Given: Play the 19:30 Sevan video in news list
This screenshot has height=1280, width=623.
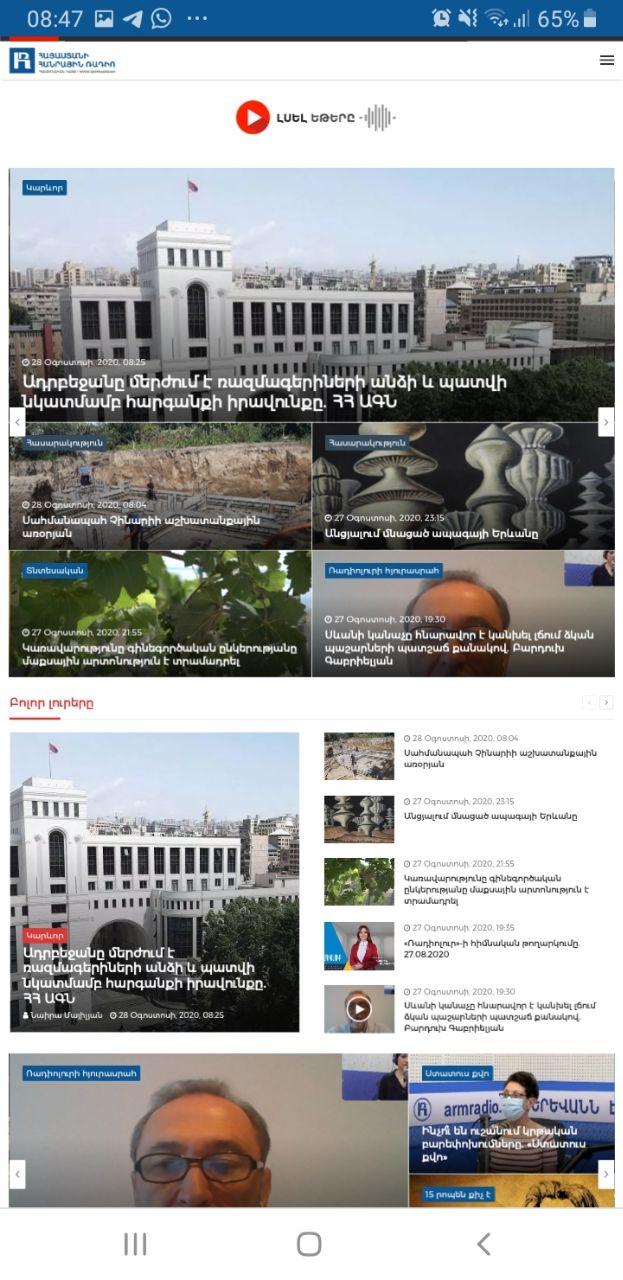Looking at the screenshot, I should [x=358, y=1009].
